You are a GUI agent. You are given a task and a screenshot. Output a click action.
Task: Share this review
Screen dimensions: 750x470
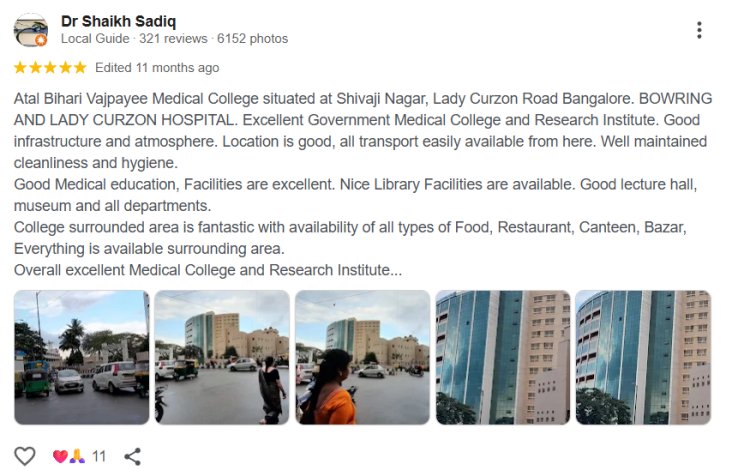[x=132, y=456]
